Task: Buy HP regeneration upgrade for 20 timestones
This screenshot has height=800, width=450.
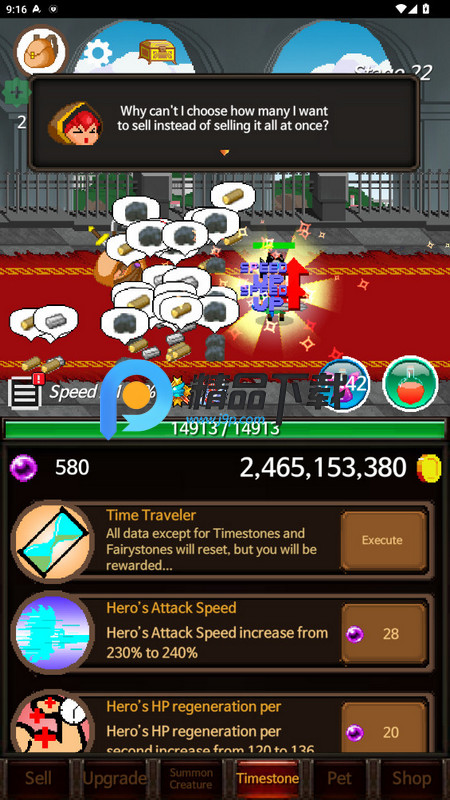Action: coord(384,727)
